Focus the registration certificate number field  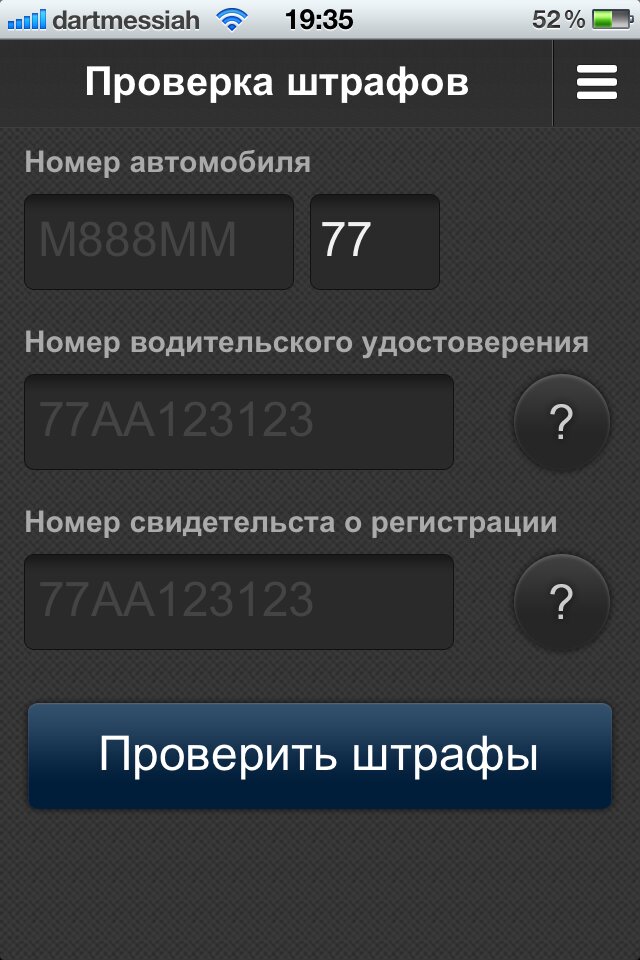tap(239, 602)
